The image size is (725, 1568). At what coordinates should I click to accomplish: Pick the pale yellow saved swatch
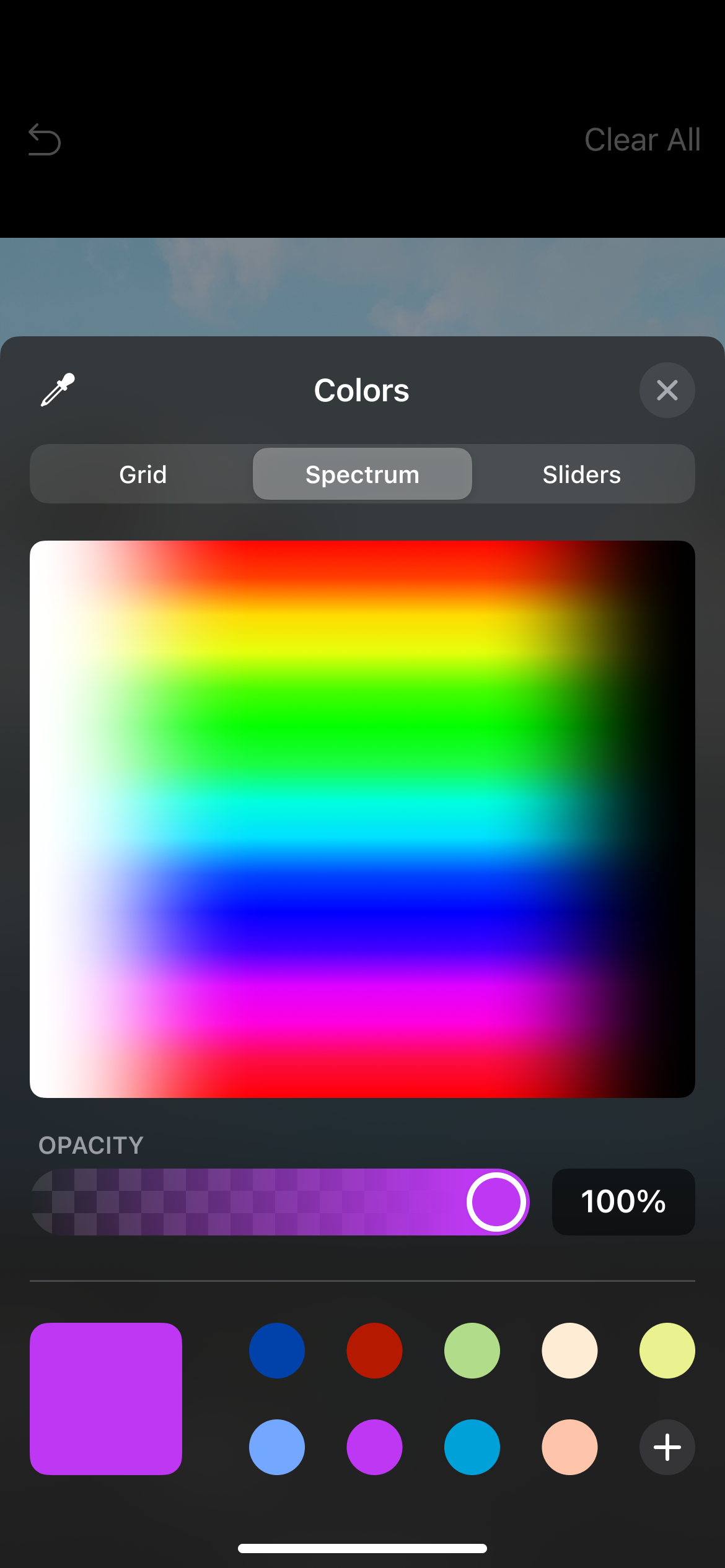tap(667, 1351)
